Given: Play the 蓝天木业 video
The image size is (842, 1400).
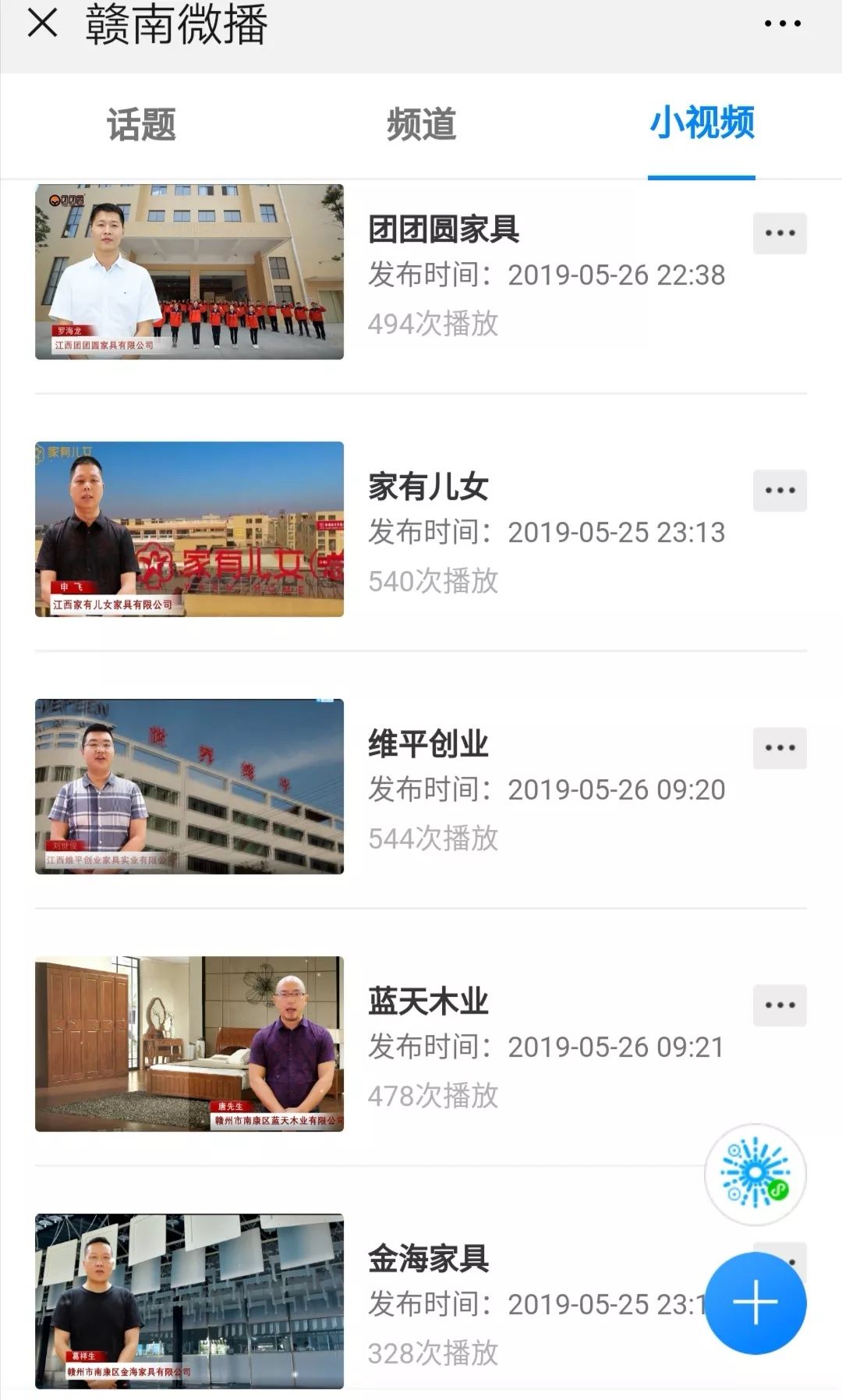Looking at the screenshot, I should pyautogui.click(x=189, y=1044).
